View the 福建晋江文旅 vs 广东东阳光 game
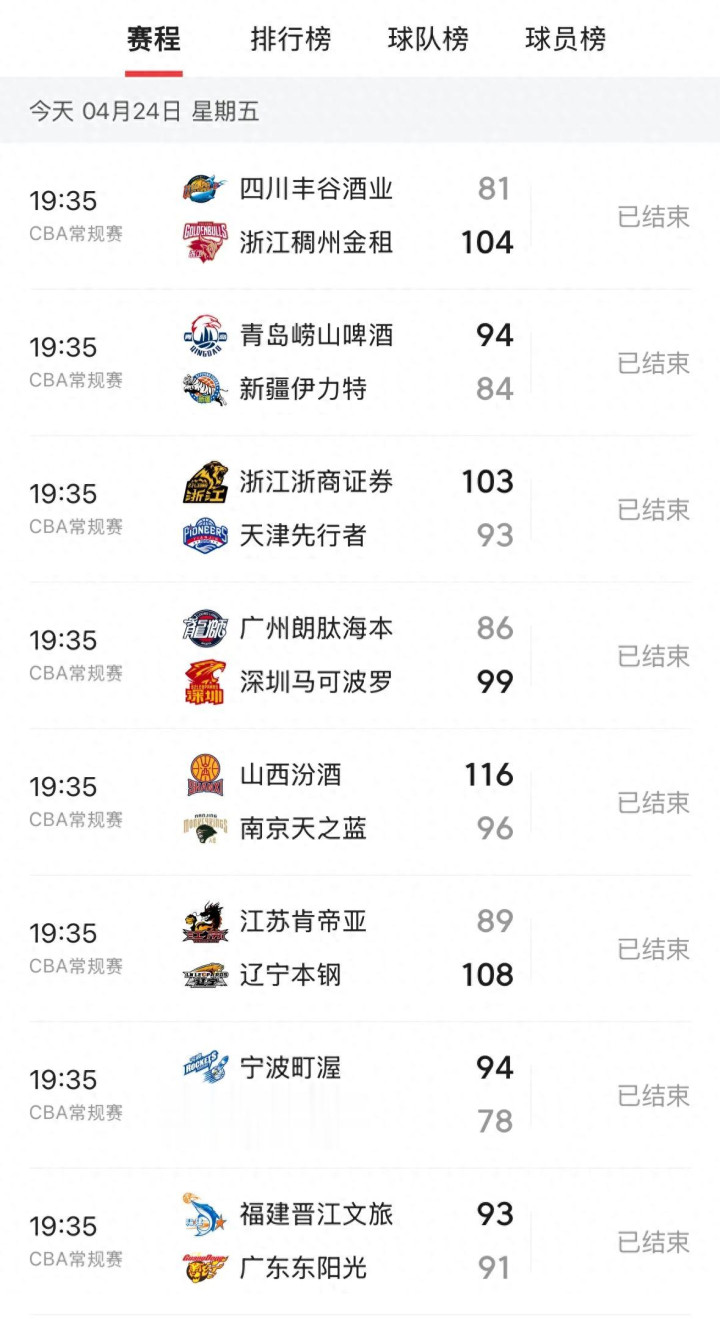 tap(360, 1241)
